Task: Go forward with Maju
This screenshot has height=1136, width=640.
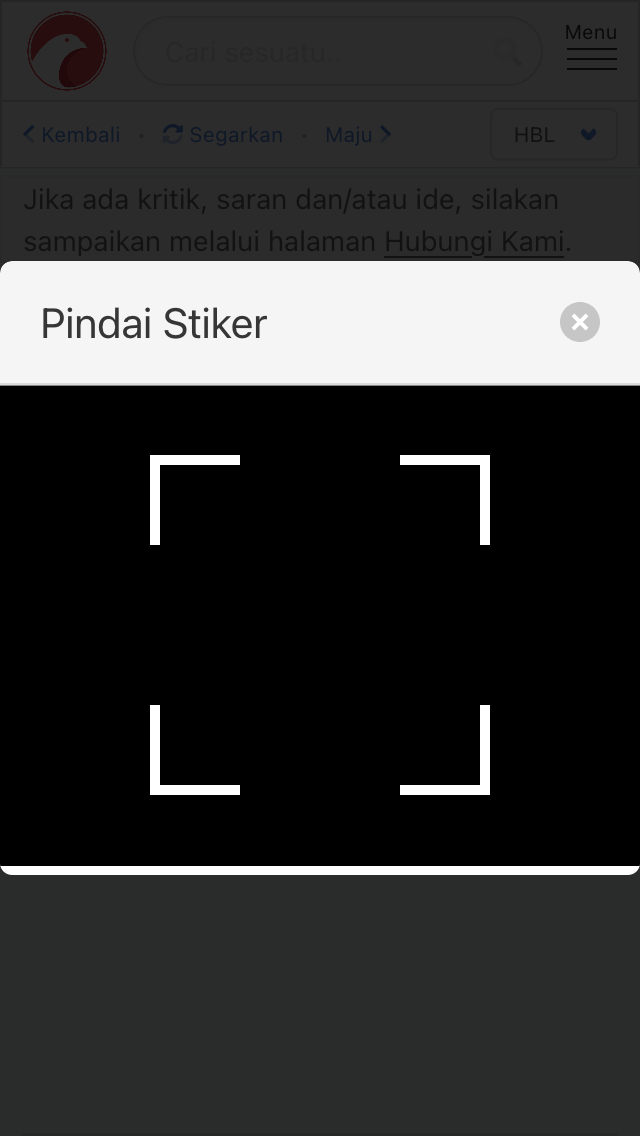Action: (358, 134)
